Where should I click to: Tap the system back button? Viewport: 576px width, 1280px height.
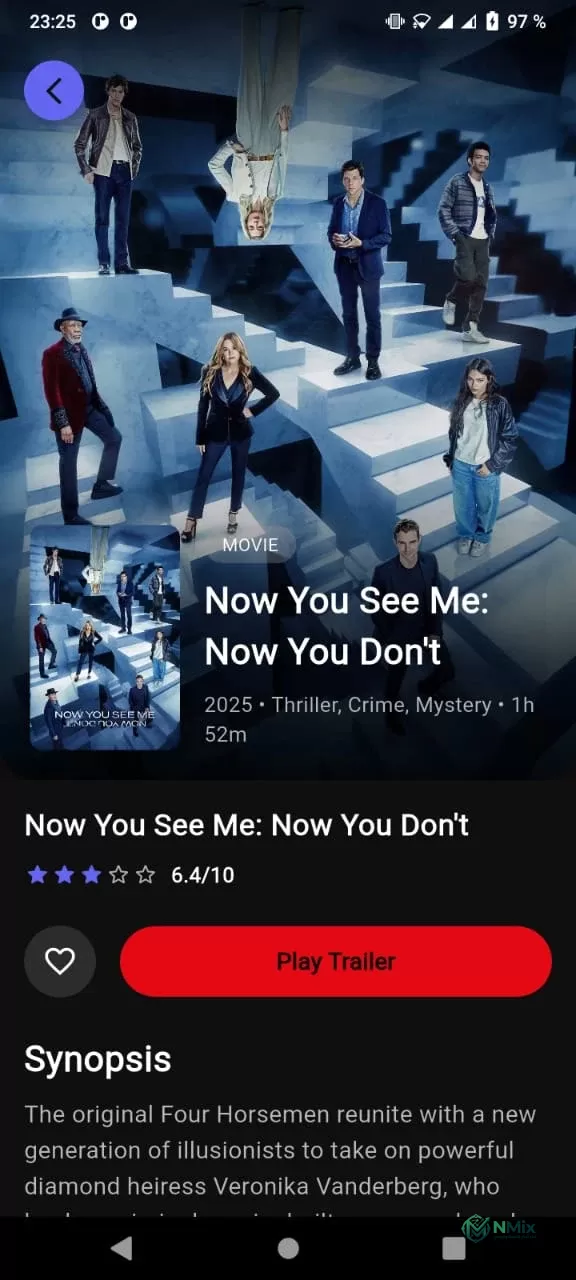(121, 1247)
